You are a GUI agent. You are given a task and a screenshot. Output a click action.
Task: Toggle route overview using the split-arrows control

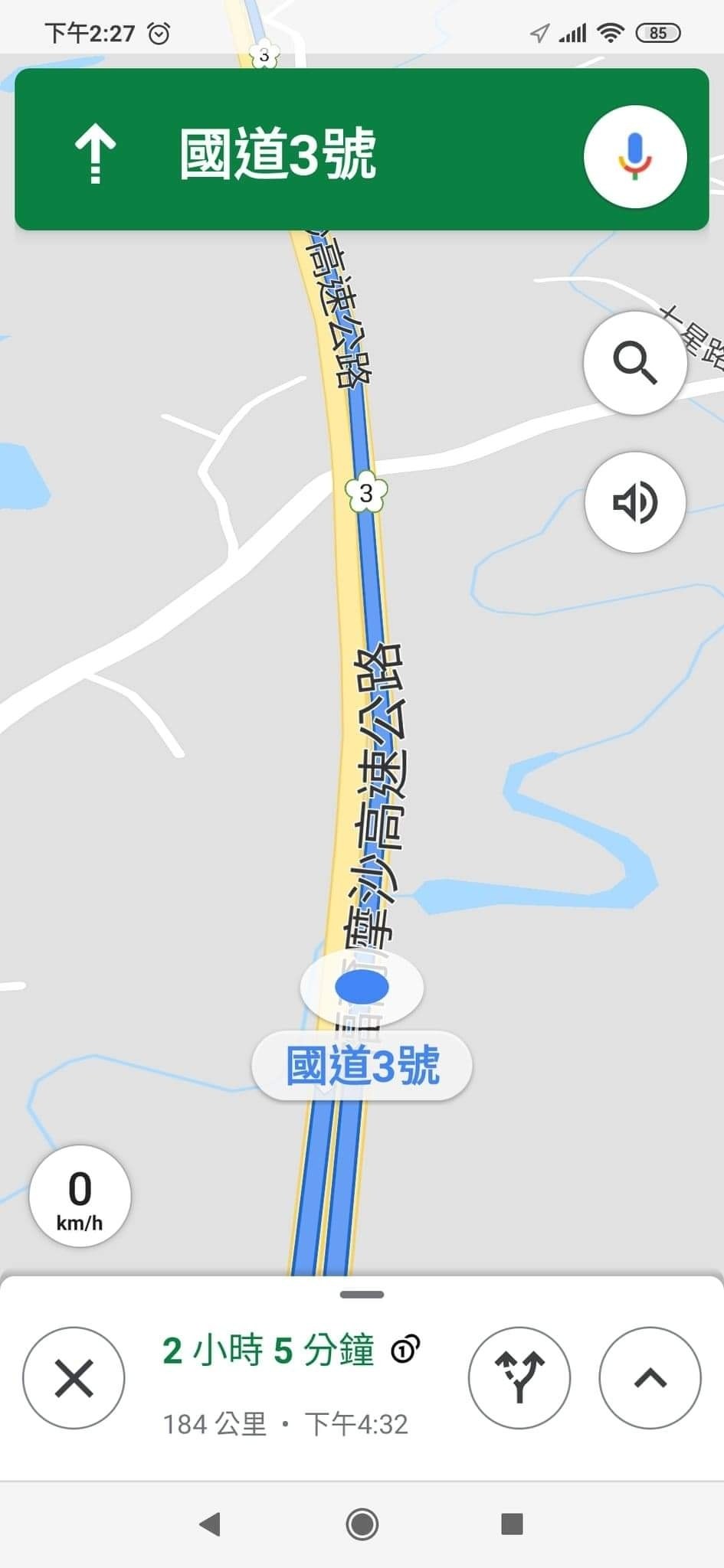519,1377
